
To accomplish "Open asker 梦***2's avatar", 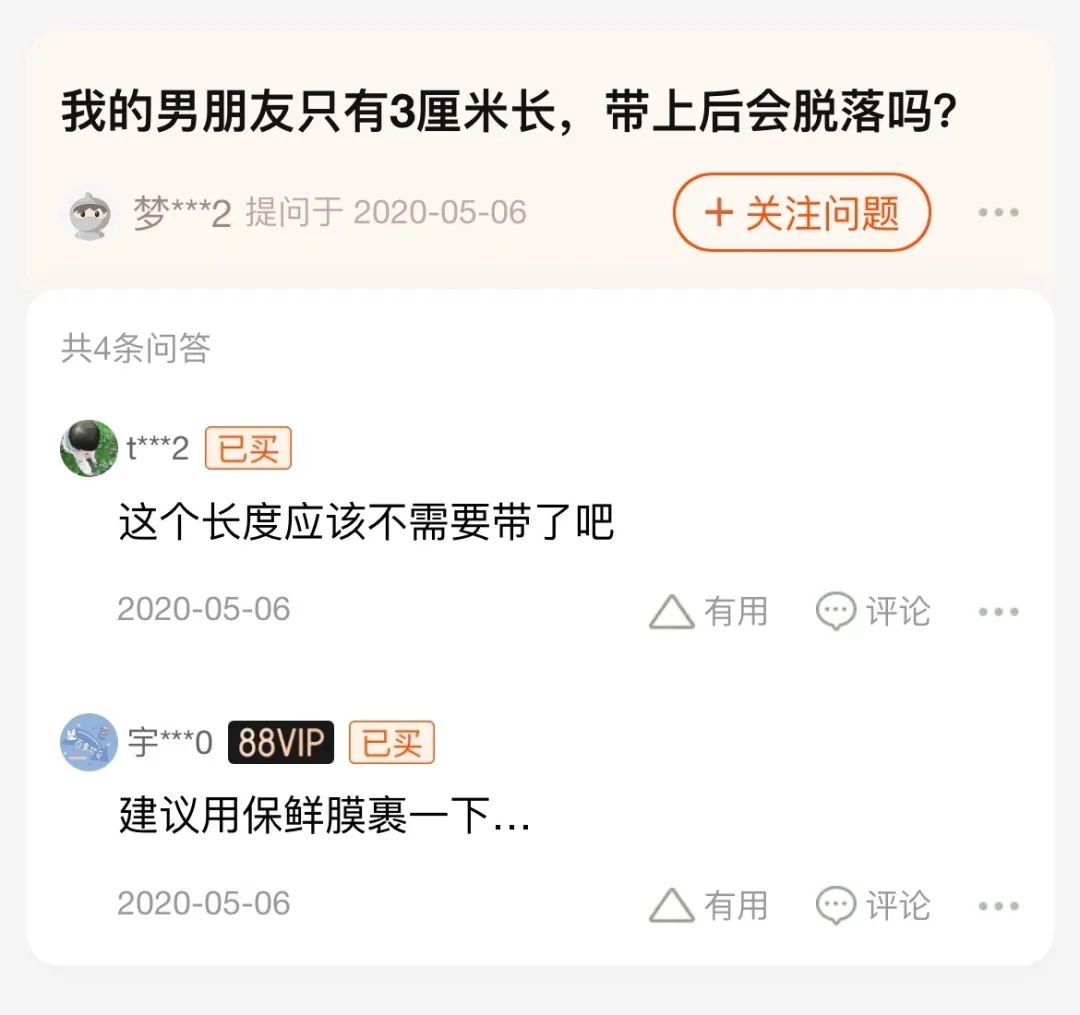I will 93,213.
